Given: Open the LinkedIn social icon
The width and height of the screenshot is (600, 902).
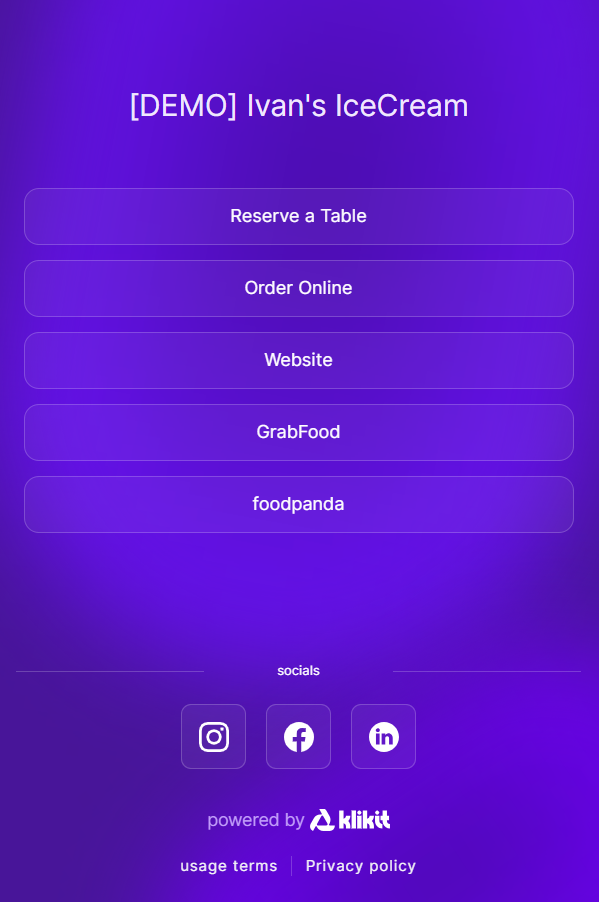Looking at the screenshot, I should pyautogui.click(x=383, y=737).
